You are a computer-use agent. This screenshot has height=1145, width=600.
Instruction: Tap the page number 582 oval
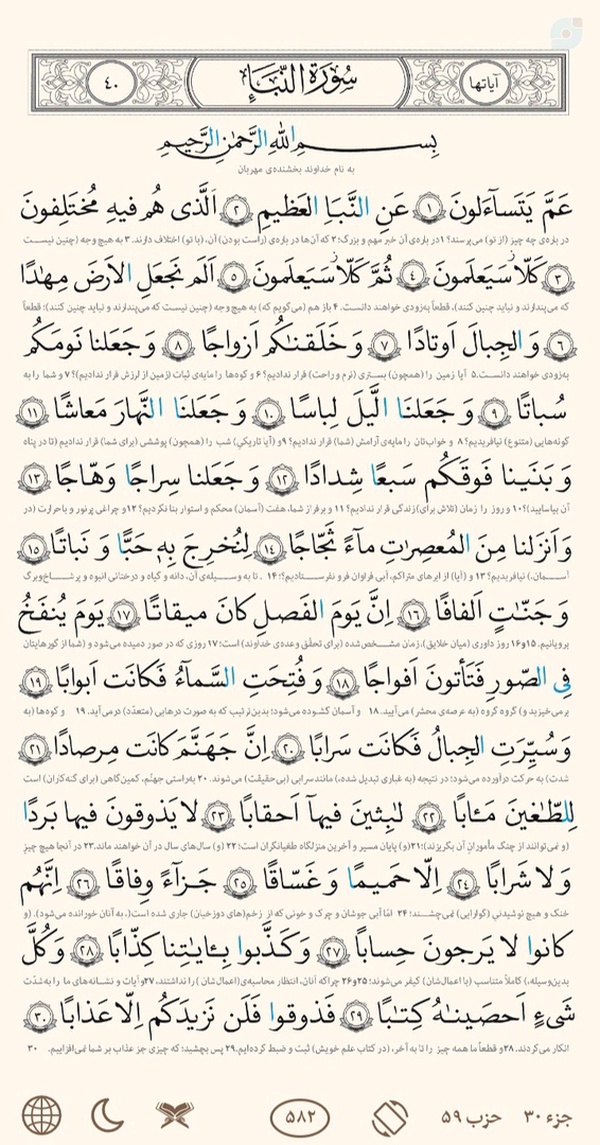pos(302,1117)
